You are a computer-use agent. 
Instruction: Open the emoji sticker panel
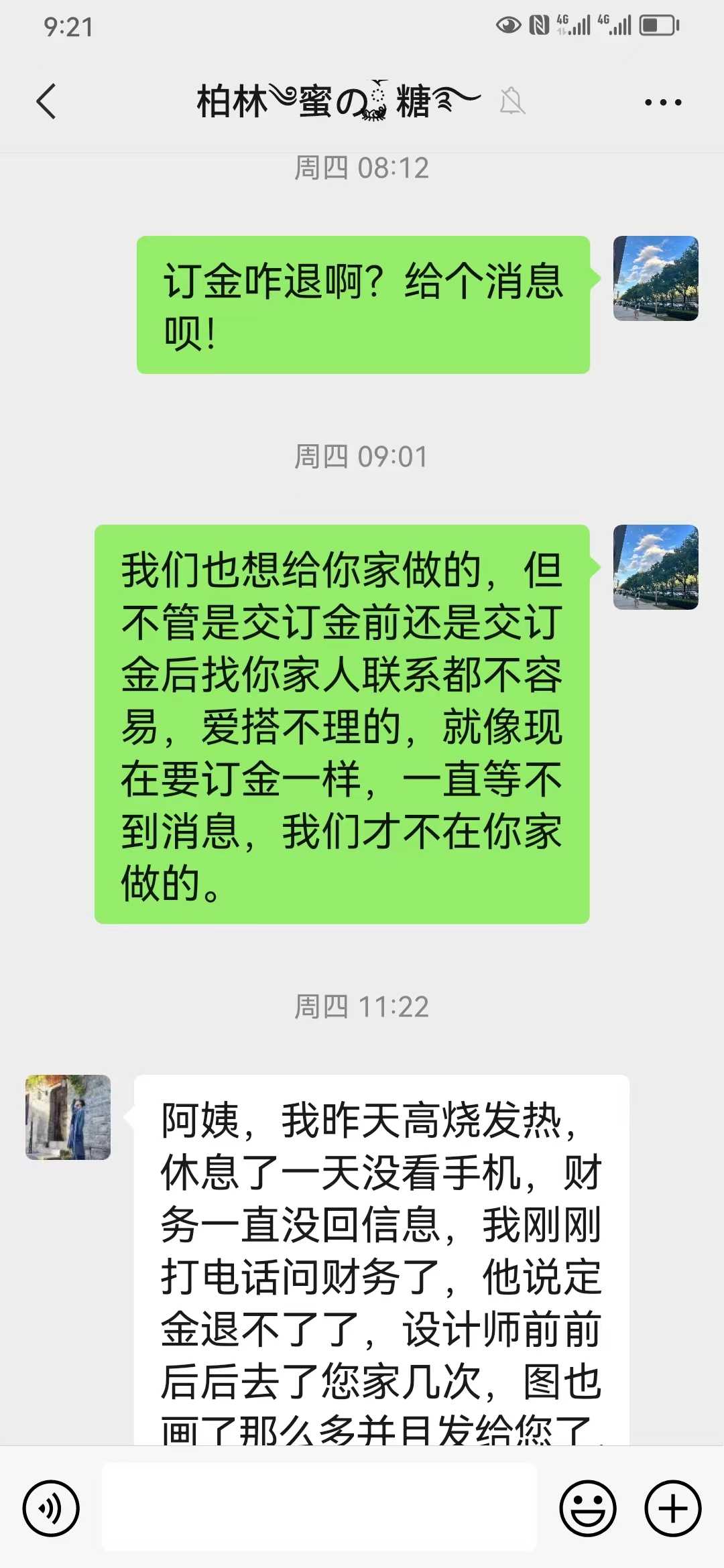tap(587, 1508)
